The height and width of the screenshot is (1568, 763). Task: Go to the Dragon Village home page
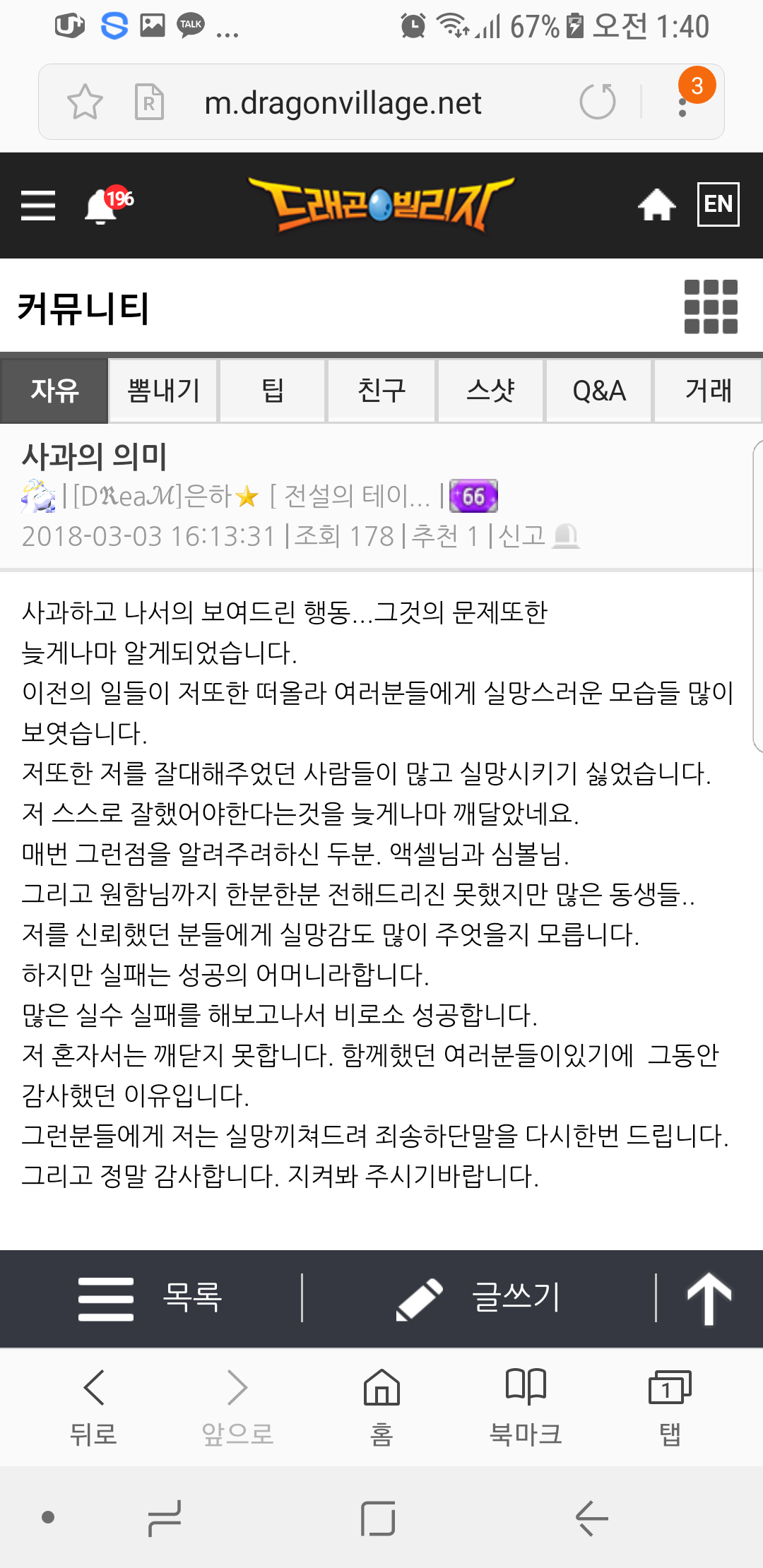tap(656, 206)
